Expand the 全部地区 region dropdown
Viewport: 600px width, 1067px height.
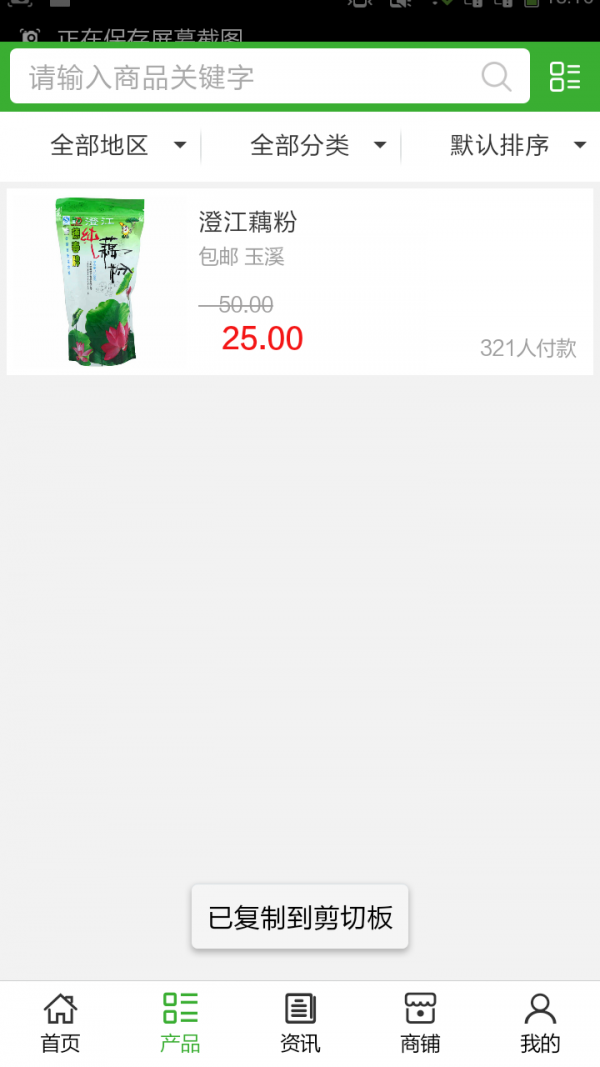pos(118,146)
